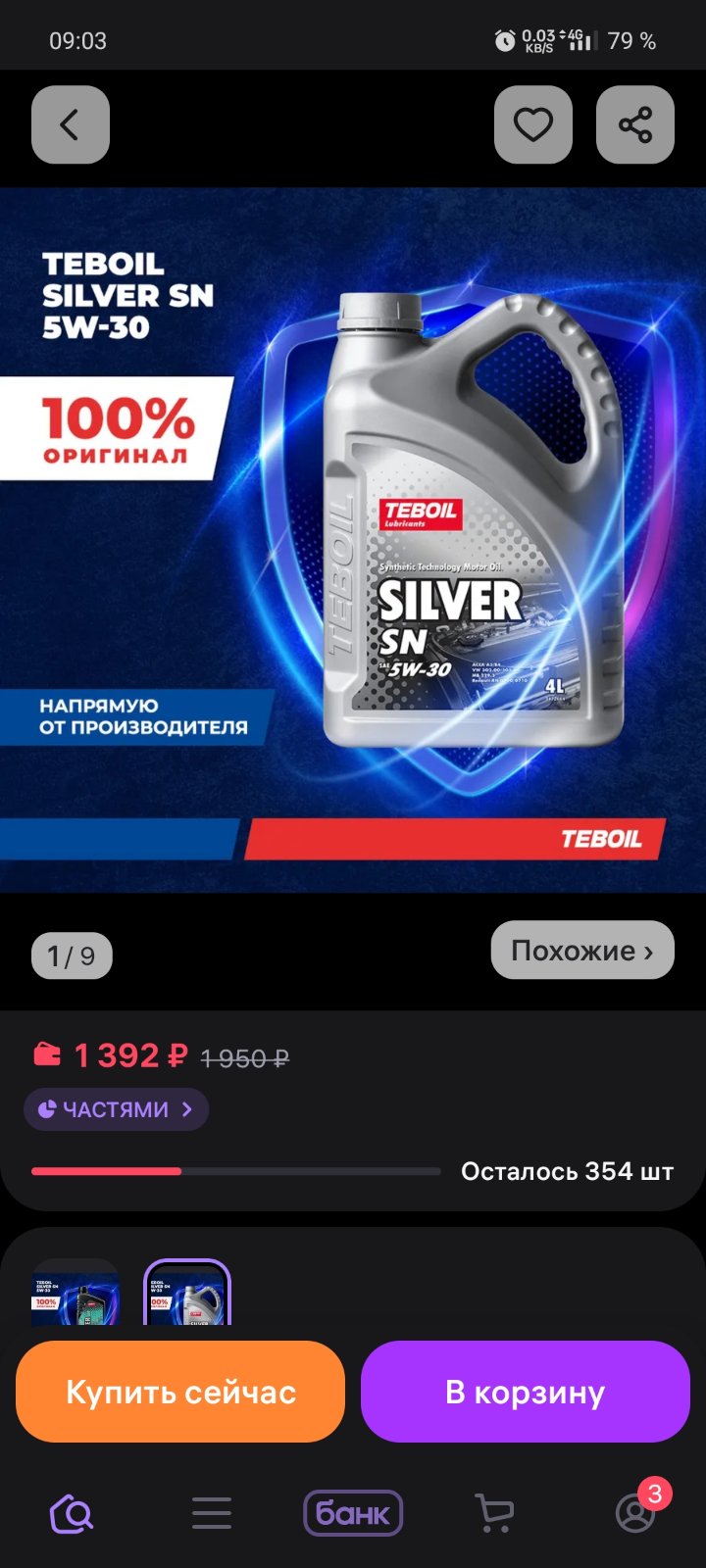Add this product to favorites
706x1568 pixels.
pos(533,124)
